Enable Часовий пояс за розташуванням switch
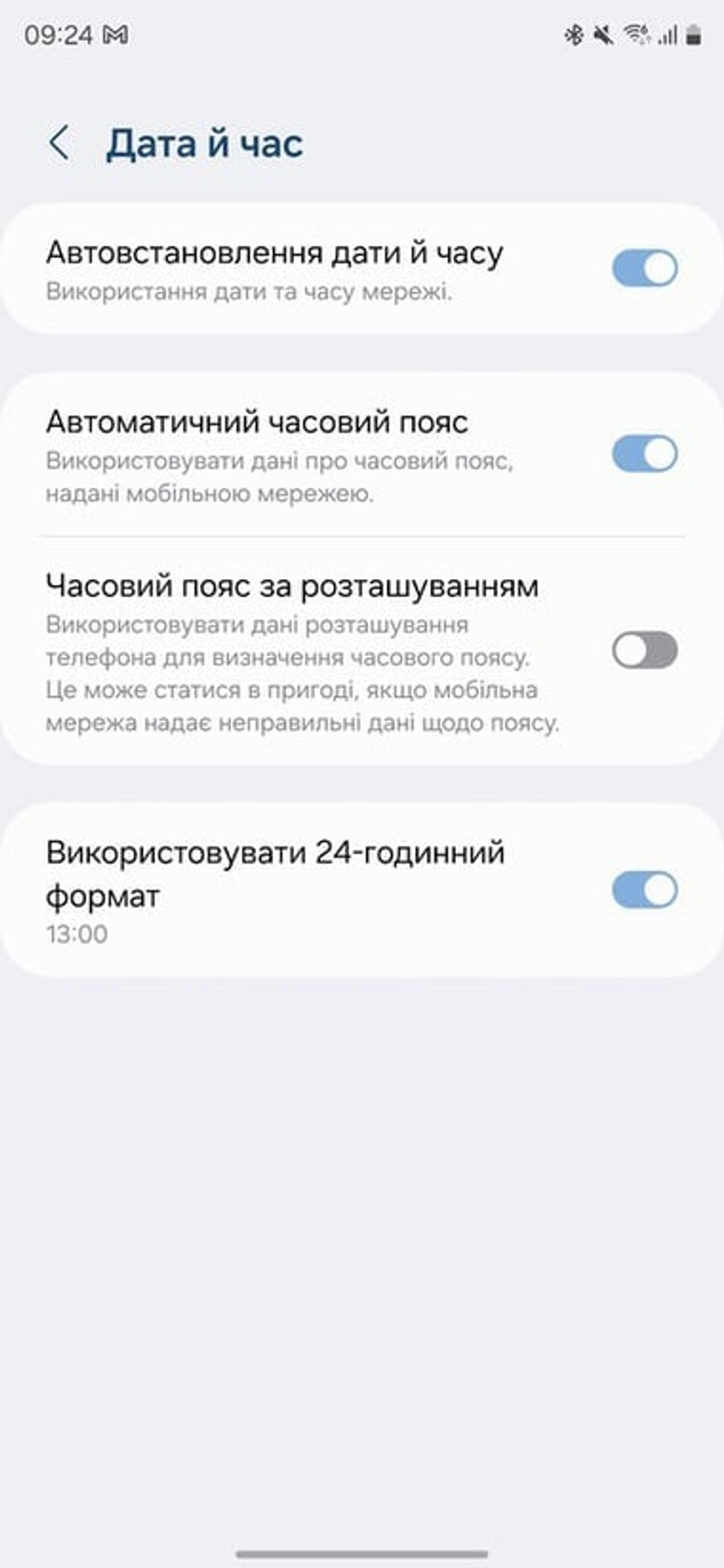Image resolution: width=724 pixels, height=1568 pixels. click(645, 650)
